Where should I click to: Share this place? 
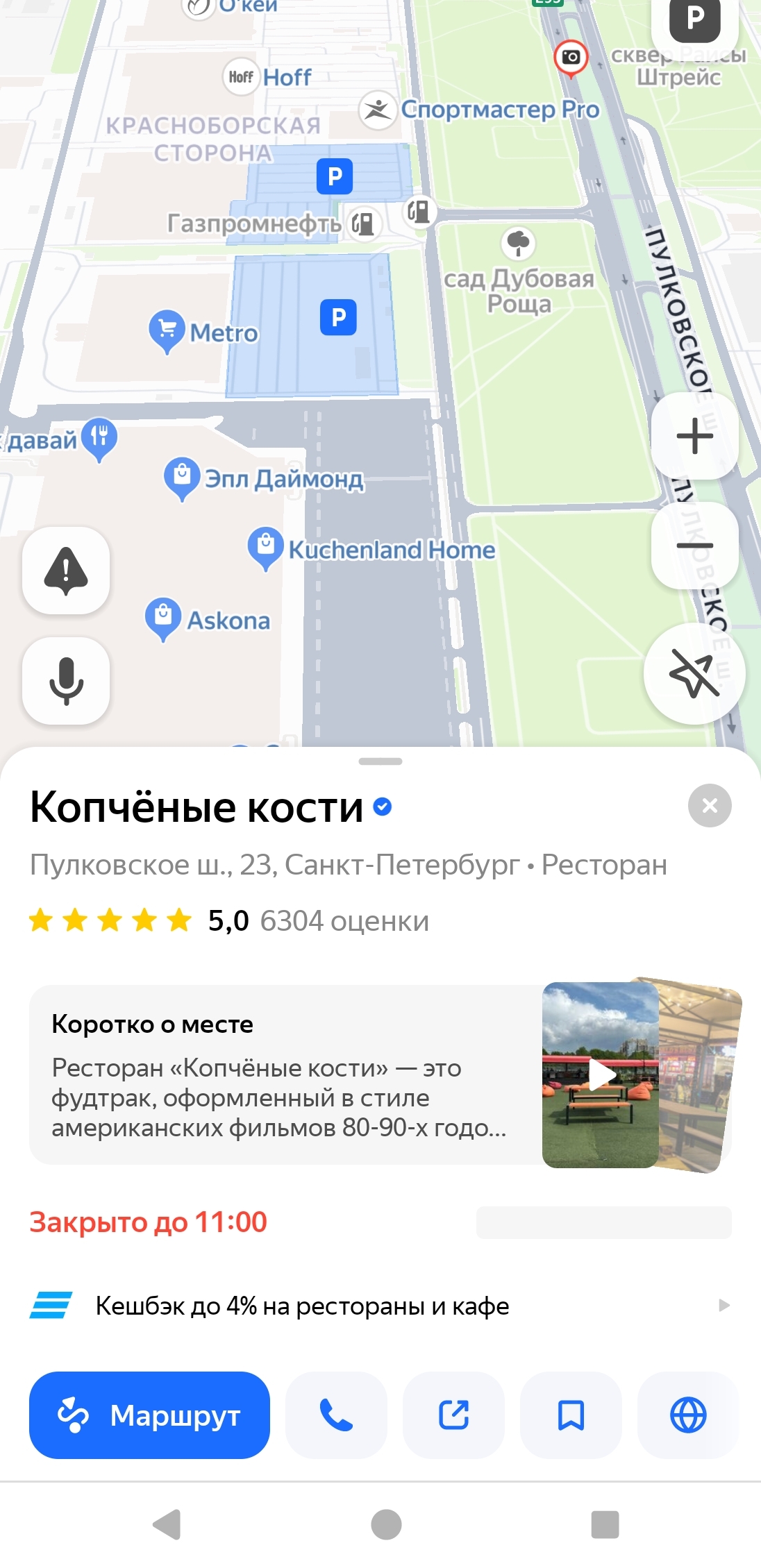(x=453, y=1415)
